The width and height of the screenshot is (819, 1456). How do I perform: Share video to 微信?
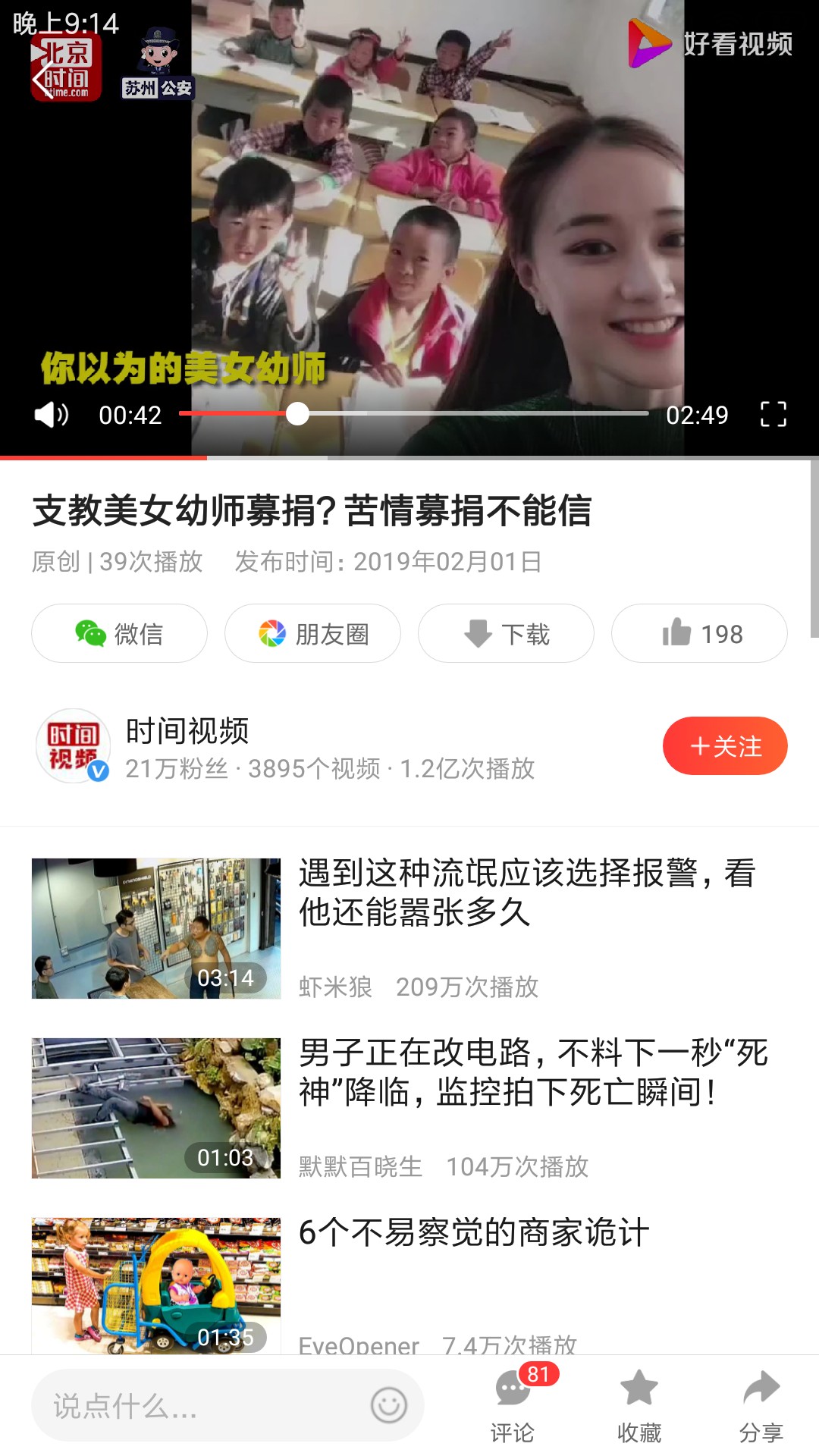tap(119, 633)
